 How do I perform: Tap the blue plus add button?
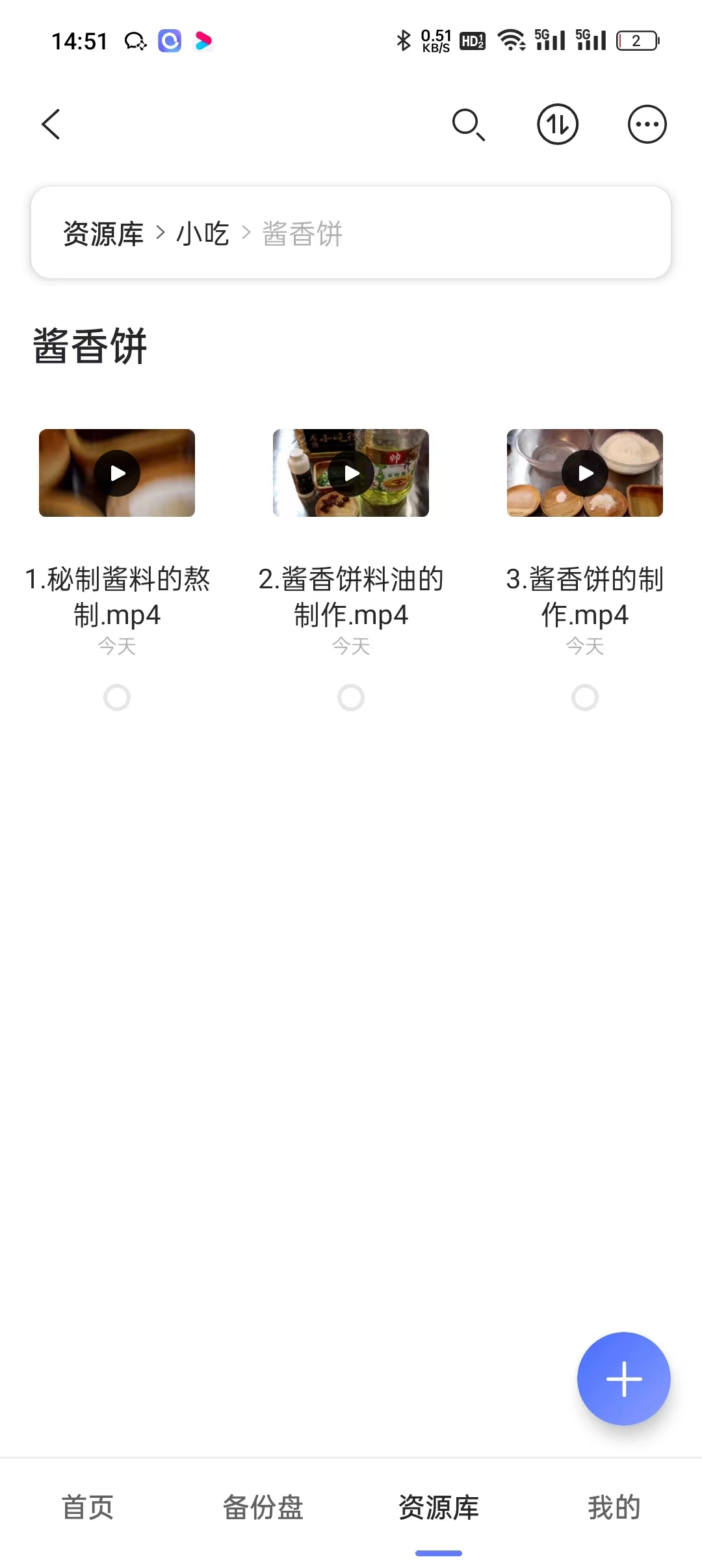pos(623,1378)
